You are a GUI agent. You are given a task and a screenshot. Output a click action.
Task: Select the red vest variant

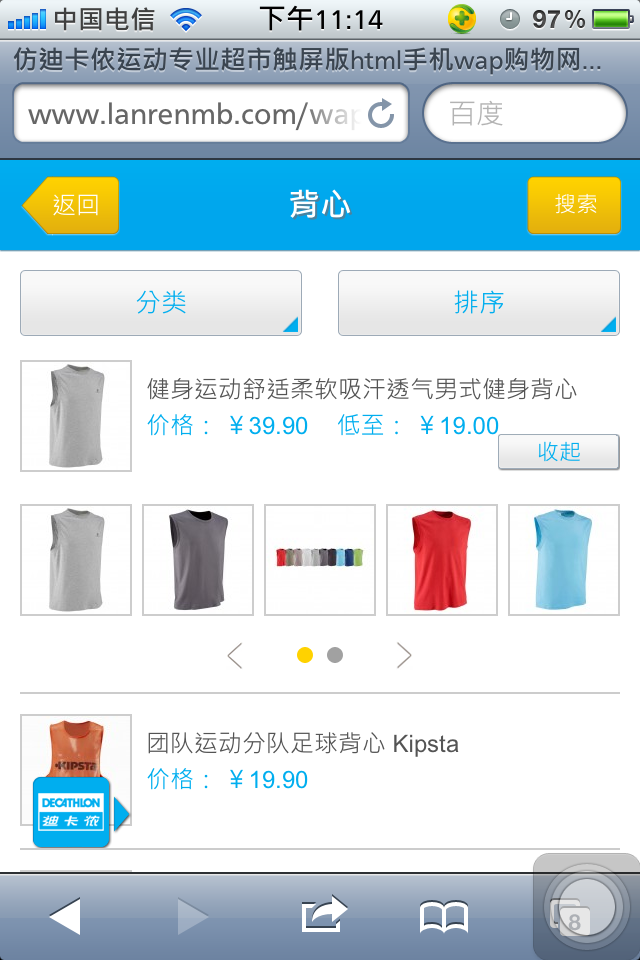point(441,559)
